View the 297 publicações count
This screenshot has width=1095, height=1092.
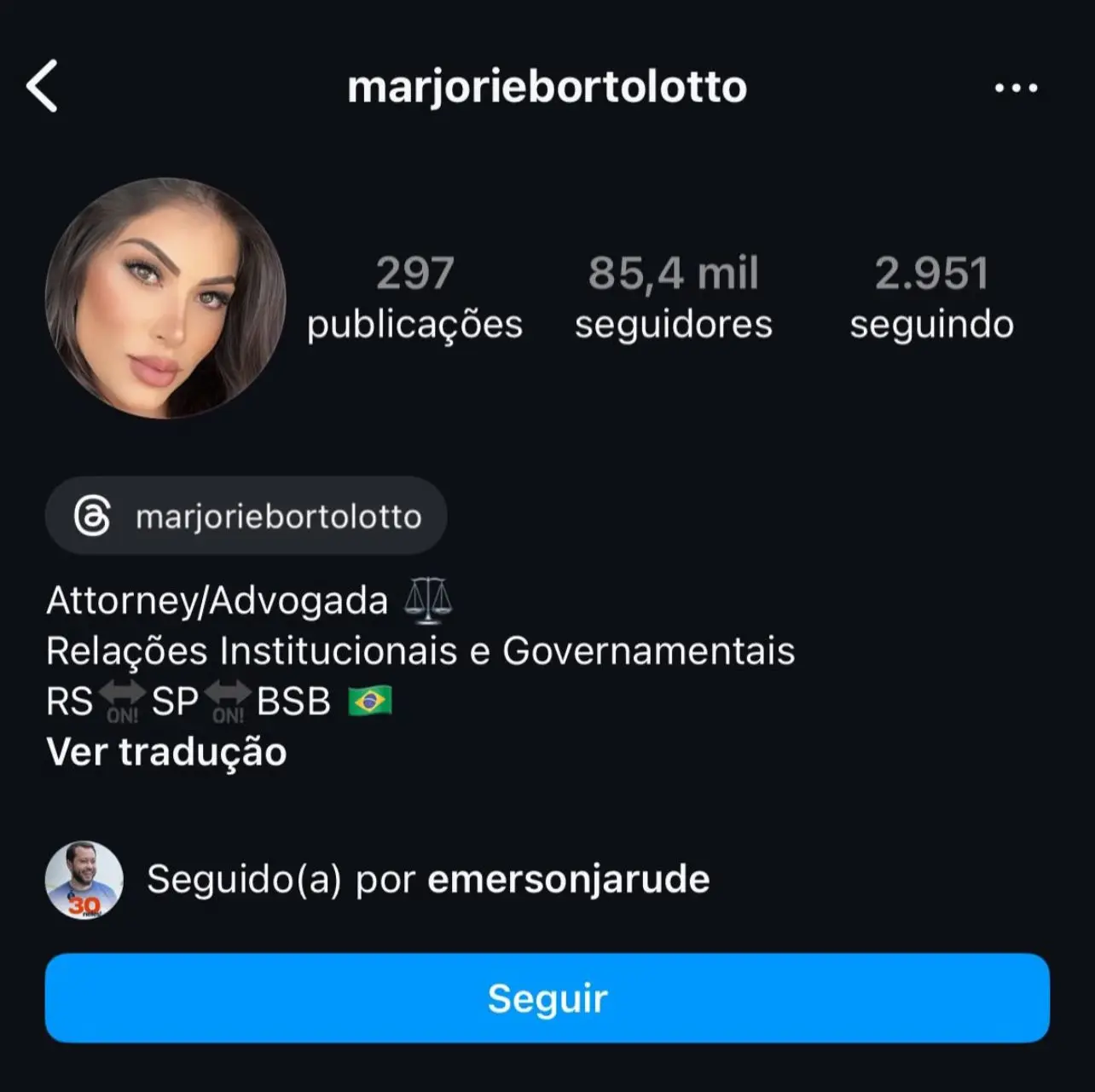pos(414,298)
